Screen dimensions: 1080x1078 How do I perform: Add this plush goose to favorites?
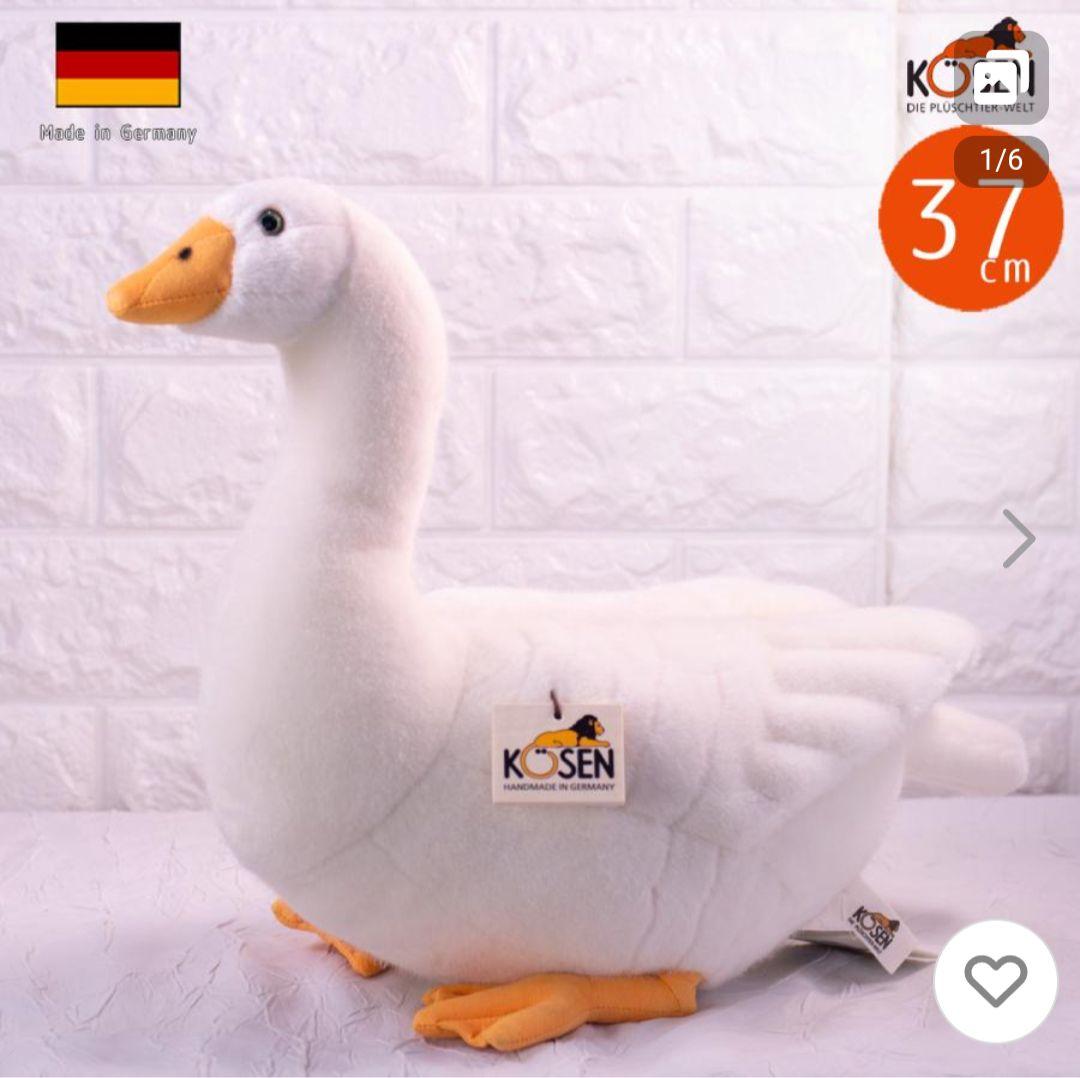coord(995,981)
